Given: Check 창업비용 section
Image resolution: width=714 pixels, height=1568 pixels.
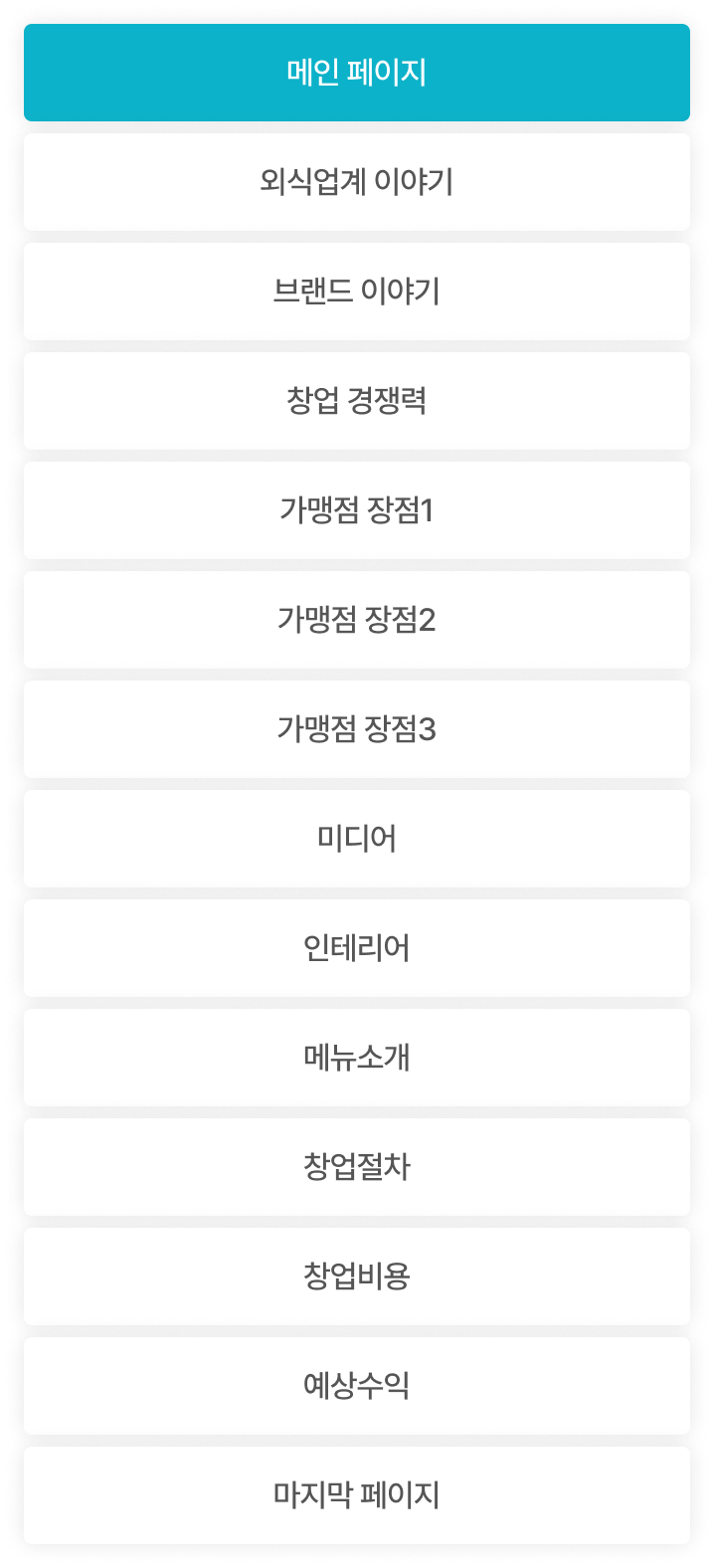Looking at the screenshot, I should [x=356, y=1276].
